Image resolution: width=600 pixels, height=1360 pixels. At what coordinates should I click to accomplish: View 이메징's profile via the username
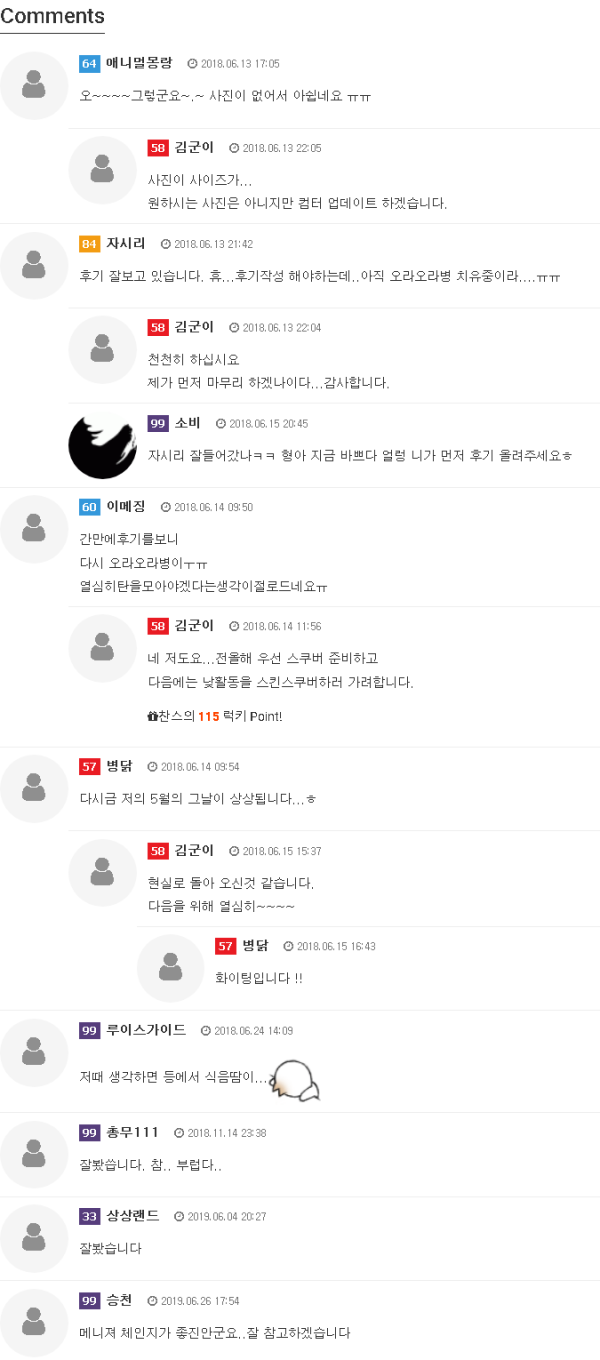(125, 507)
